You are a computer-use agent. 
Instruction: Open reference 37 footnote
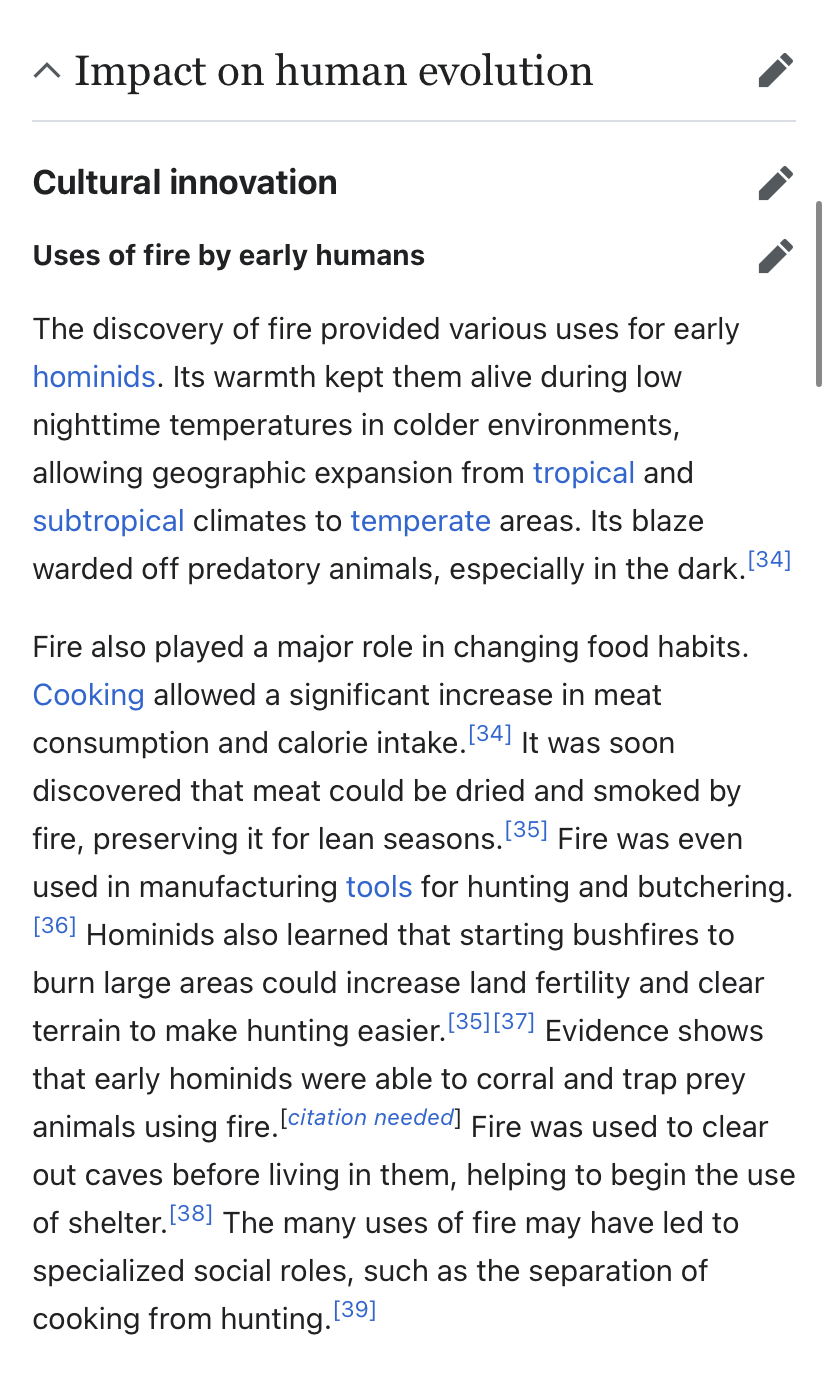pyautogui.click(x=514, y=1022)
